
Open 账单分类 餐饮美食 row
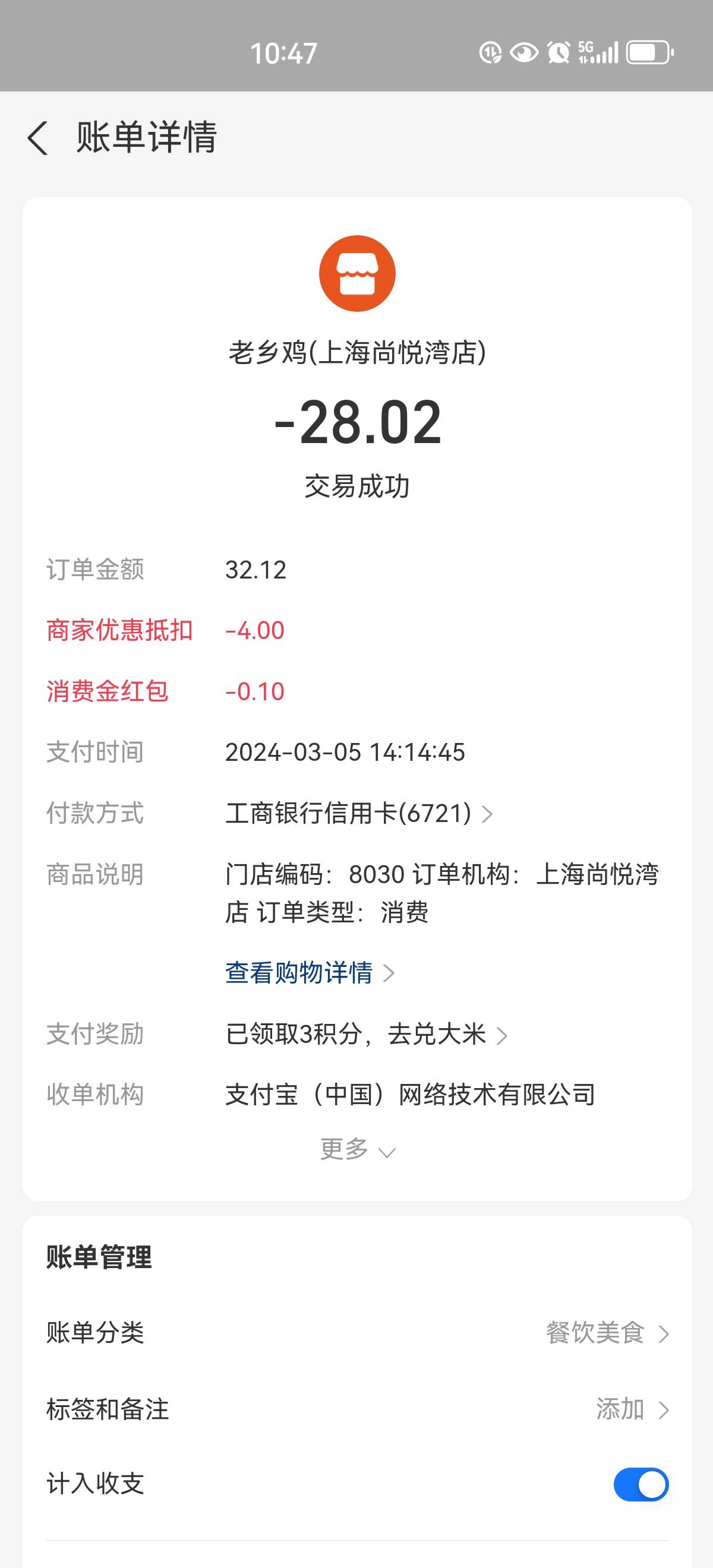point(358,1333)
